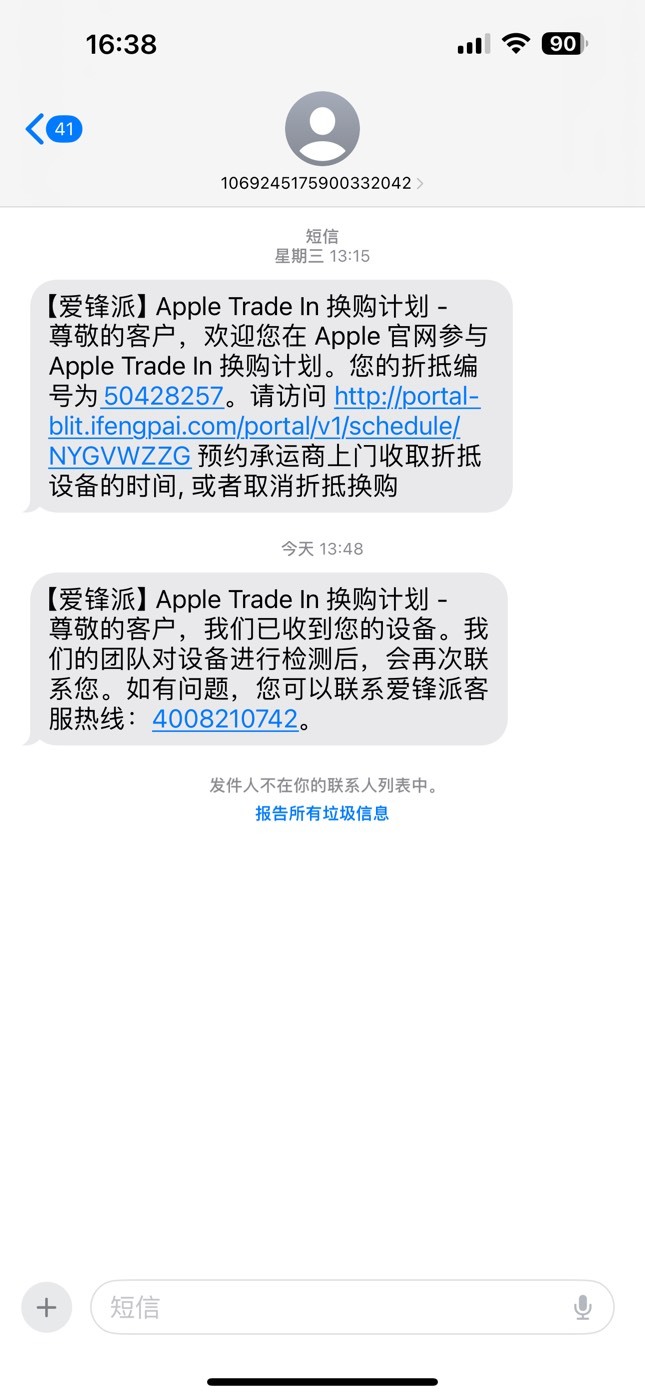This screenshot has height=1398, width=645.
Task: Go back to the message list
Action: [53, 129]
